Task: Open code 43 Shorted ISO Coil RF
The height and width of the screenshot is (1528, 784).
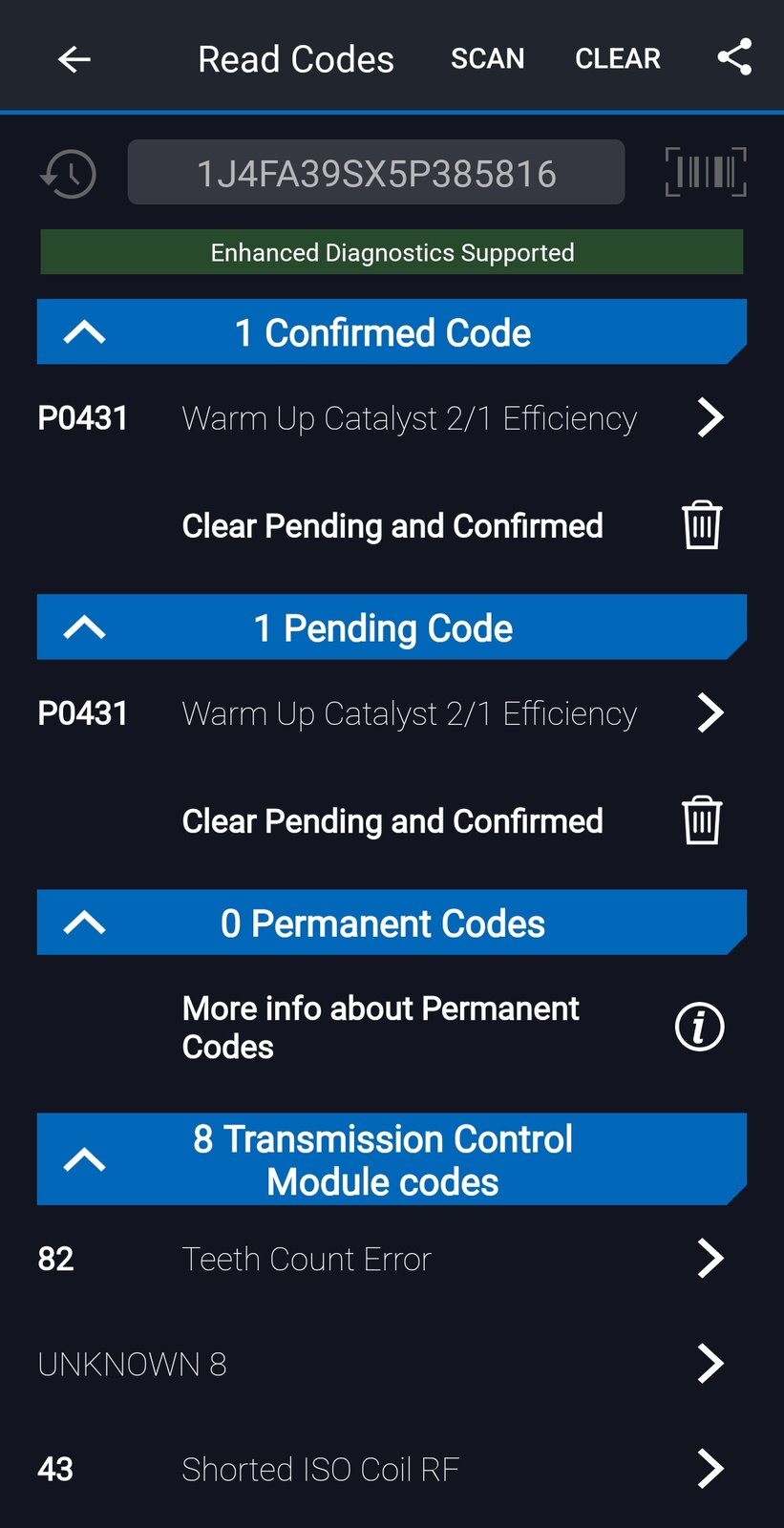Action: click(710, 1469)
